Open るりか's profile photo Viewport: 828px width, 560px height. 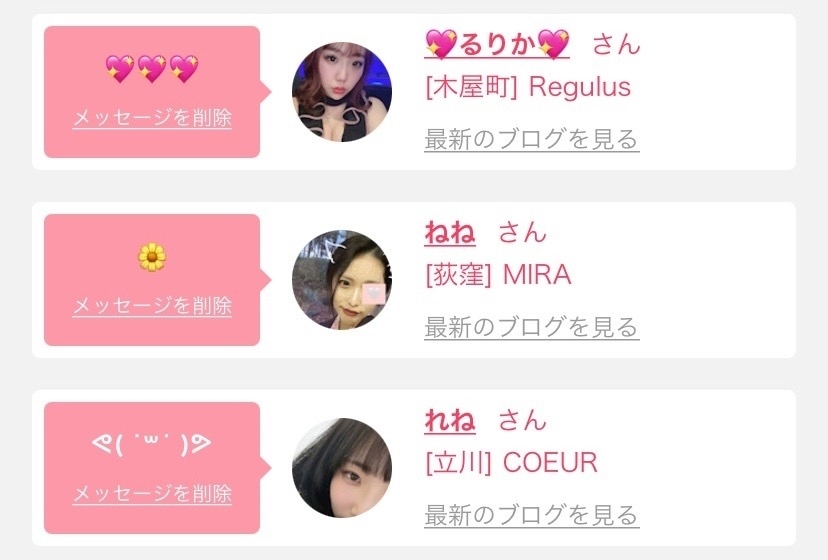(x=342, y=92)
